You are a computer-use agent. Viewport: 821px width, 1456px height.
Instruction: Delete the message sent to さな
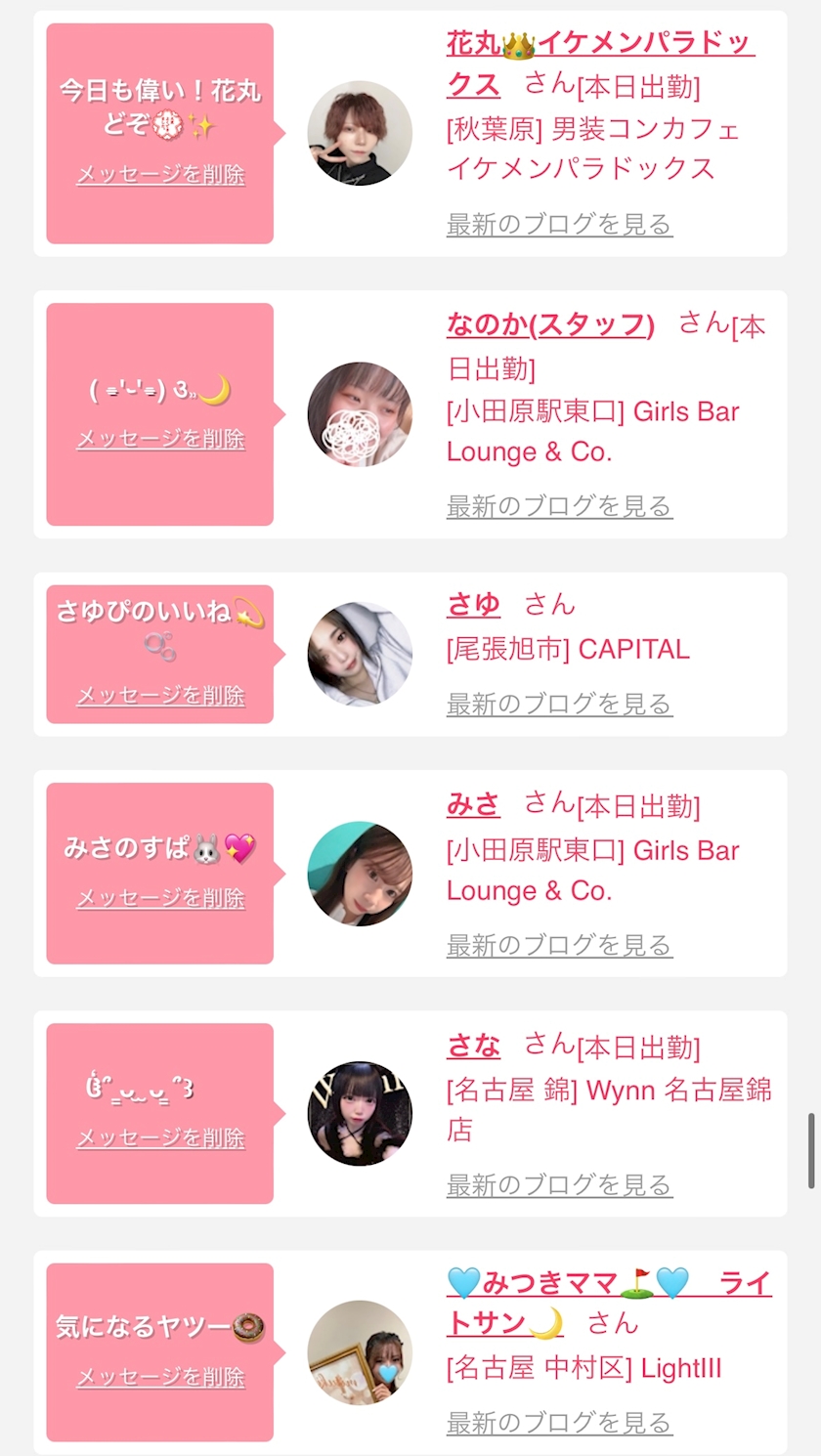pyautogui.click(x=160, y=1137)
